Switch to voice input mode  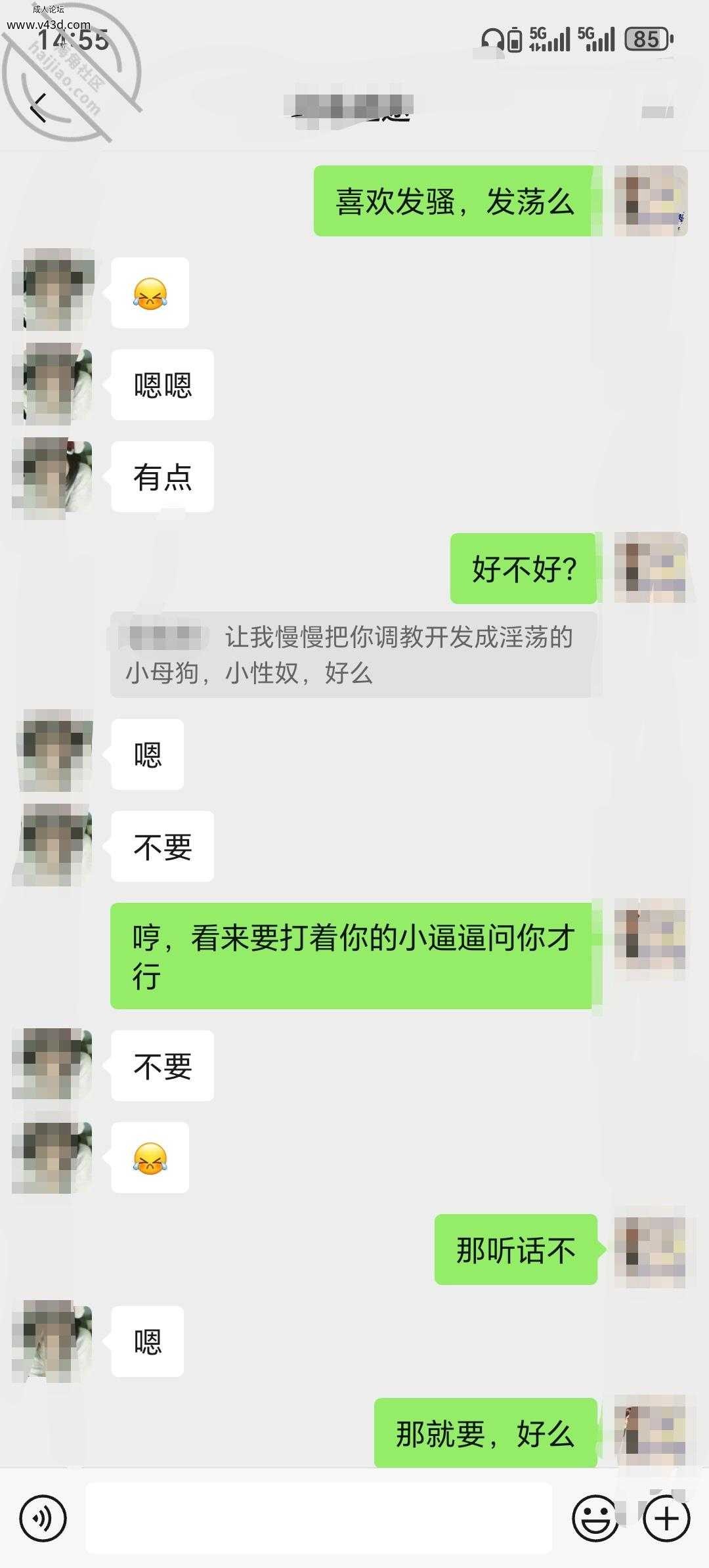click(x=43, y=1517)
